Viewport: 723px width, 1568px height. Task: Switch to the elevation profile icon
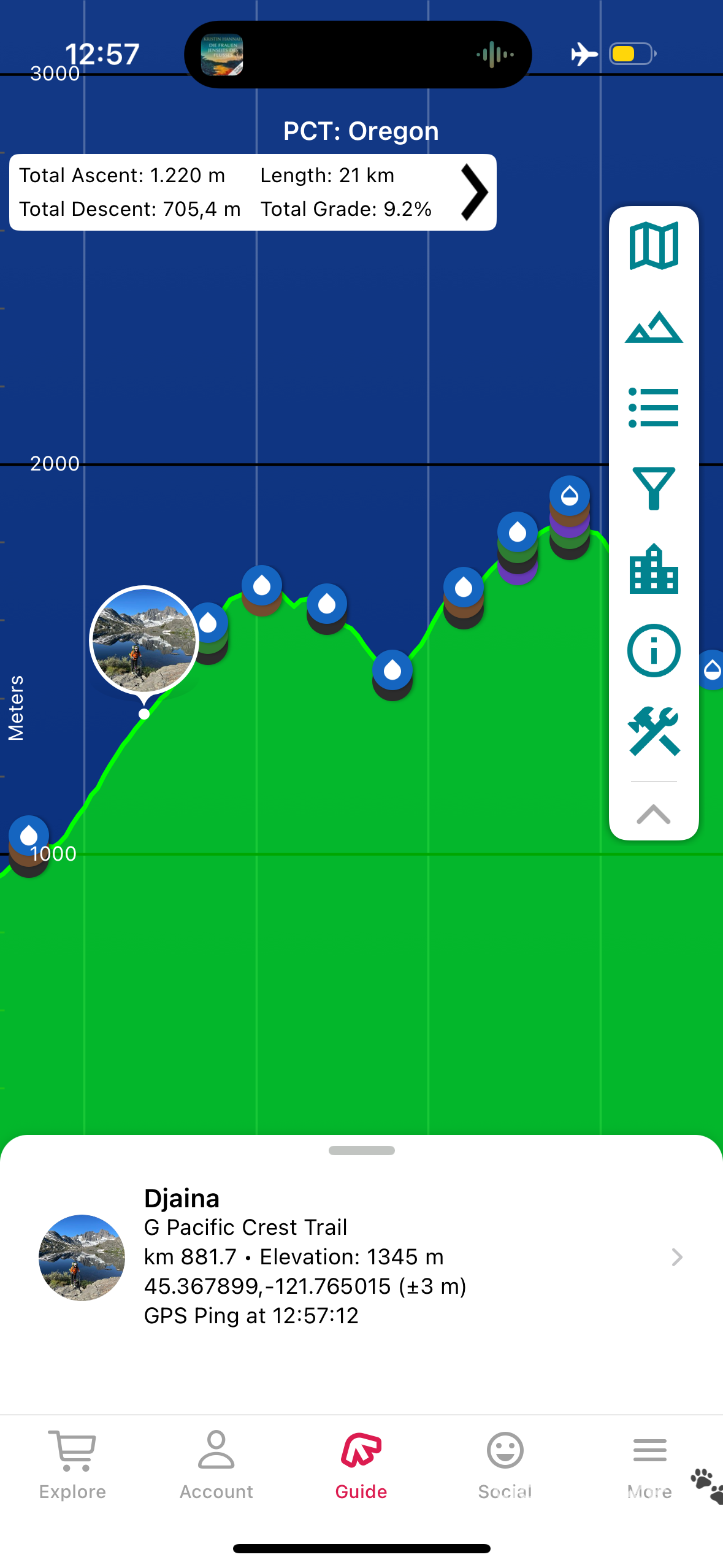654,327
